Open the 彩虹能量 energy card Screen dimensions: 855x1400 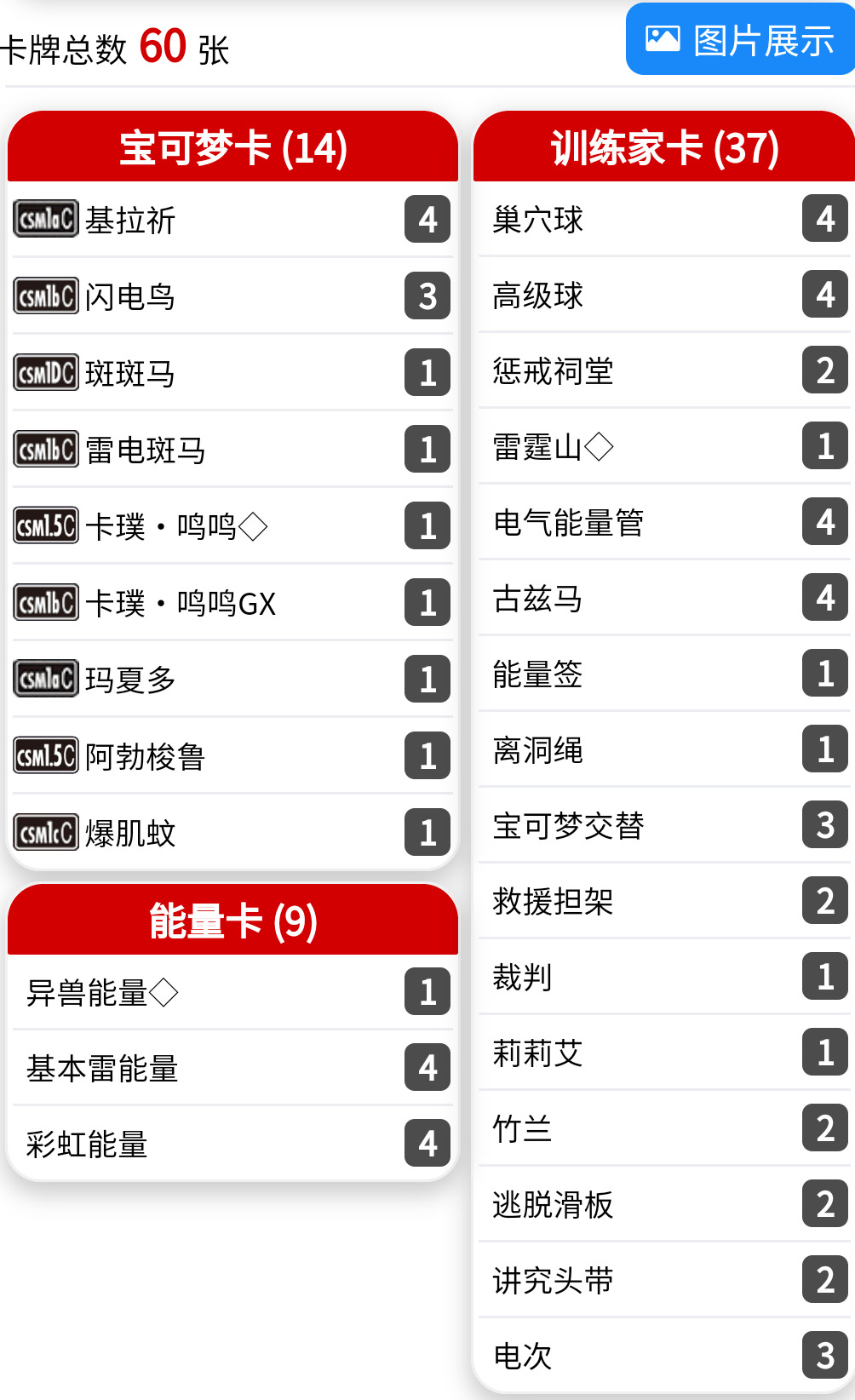coord(232,1144)
